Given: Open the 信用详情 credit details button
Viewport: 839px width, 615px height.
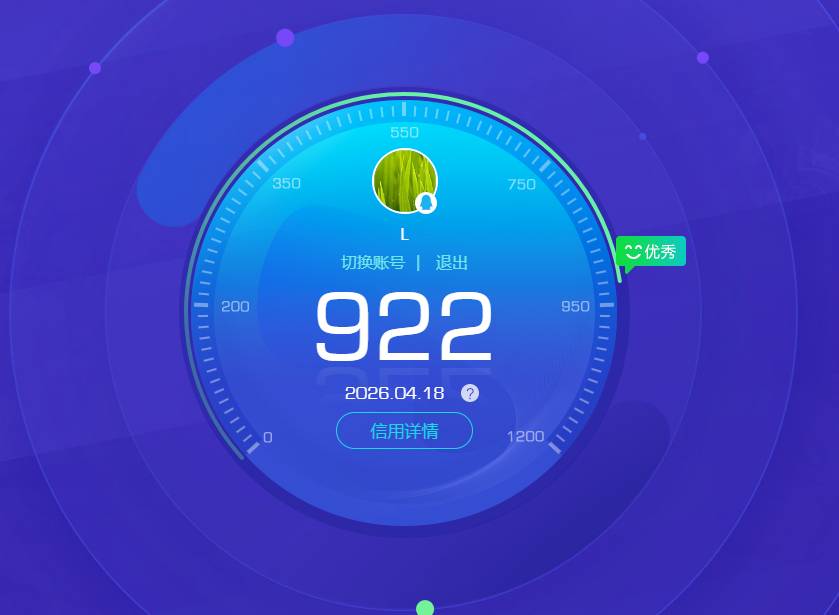Looking at the screenshot, I should 404,431.
